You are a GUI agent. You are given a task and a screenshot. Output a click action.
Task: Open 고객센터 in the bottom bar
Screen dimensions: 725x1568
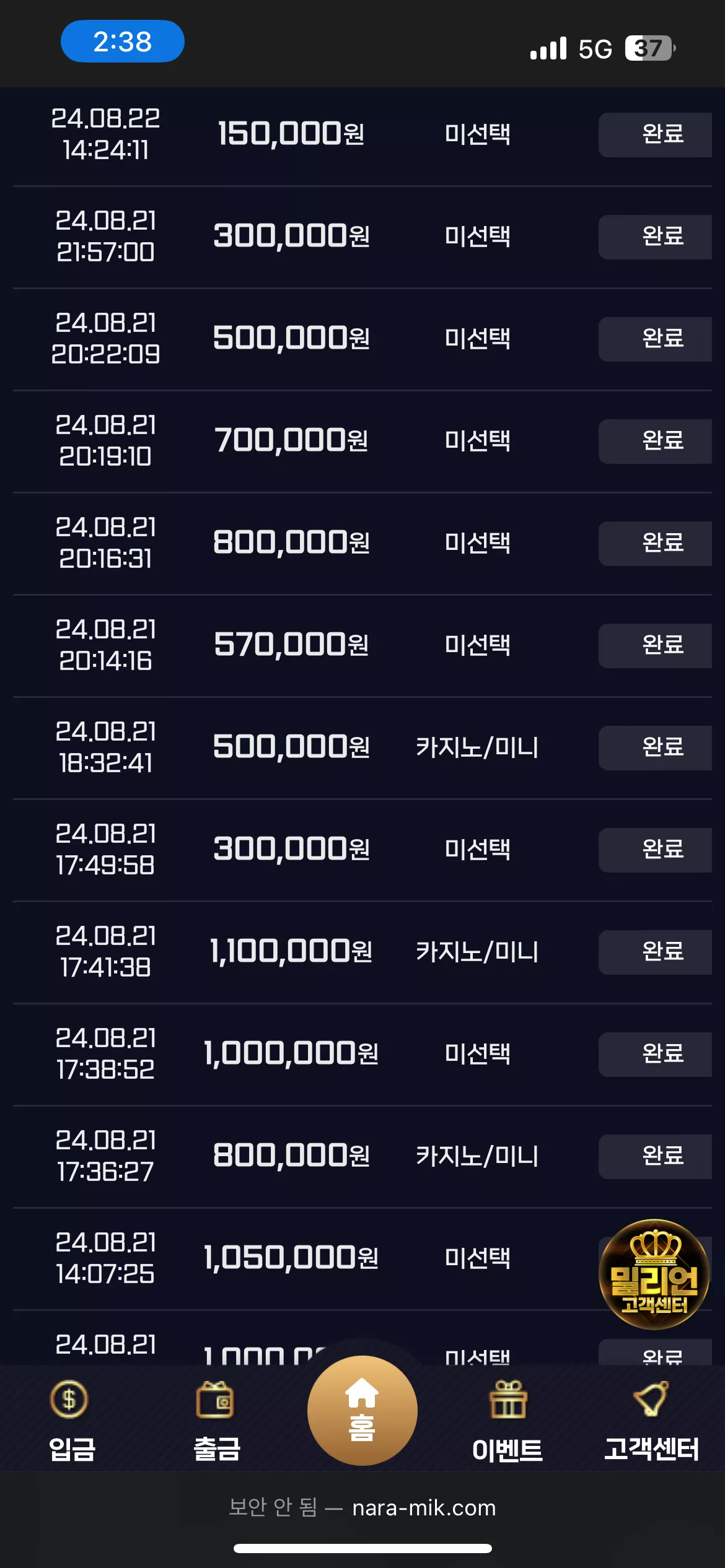(x=652, y=1421)
